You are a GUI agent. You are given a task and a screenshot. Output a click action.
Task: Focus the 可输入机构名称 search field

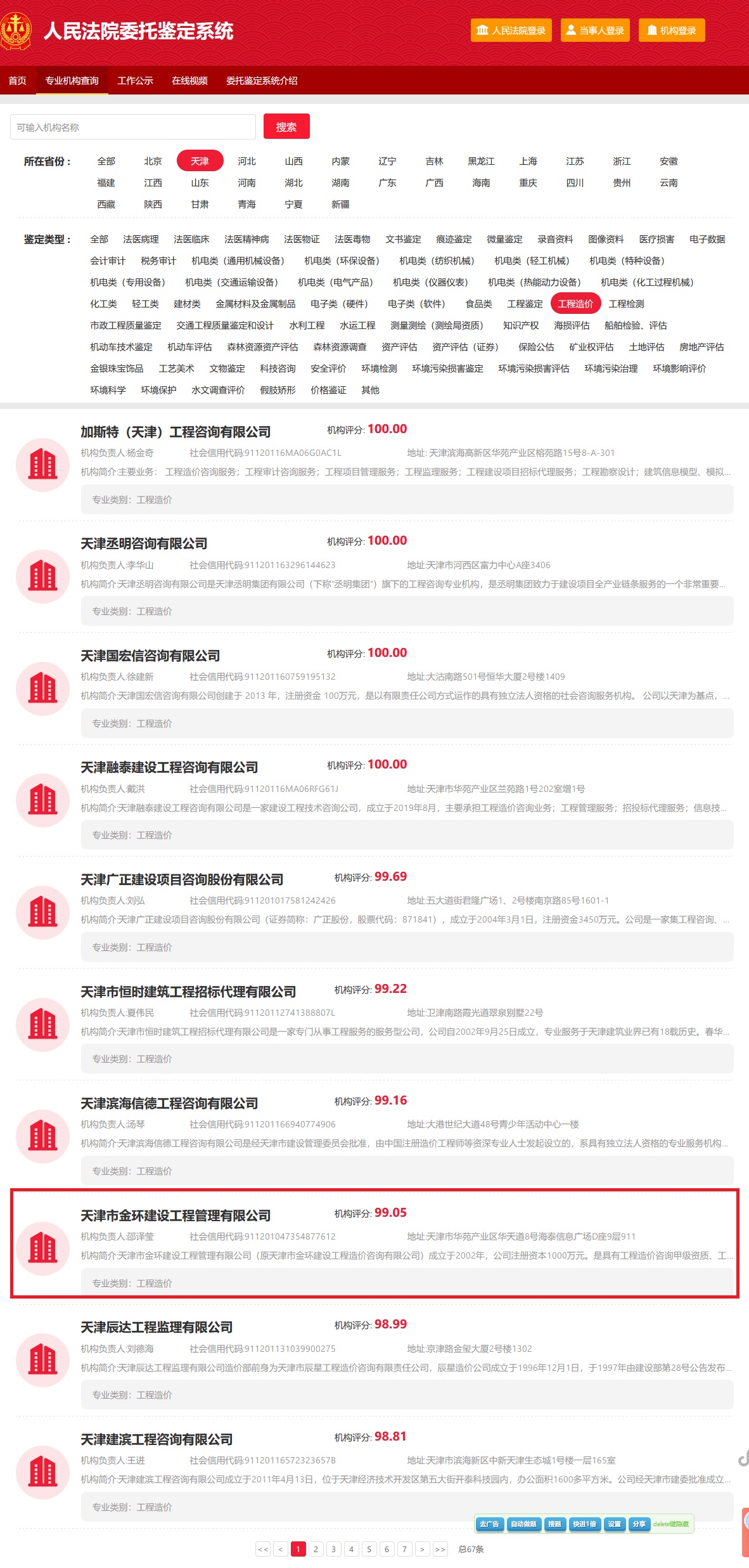point(133,127)
